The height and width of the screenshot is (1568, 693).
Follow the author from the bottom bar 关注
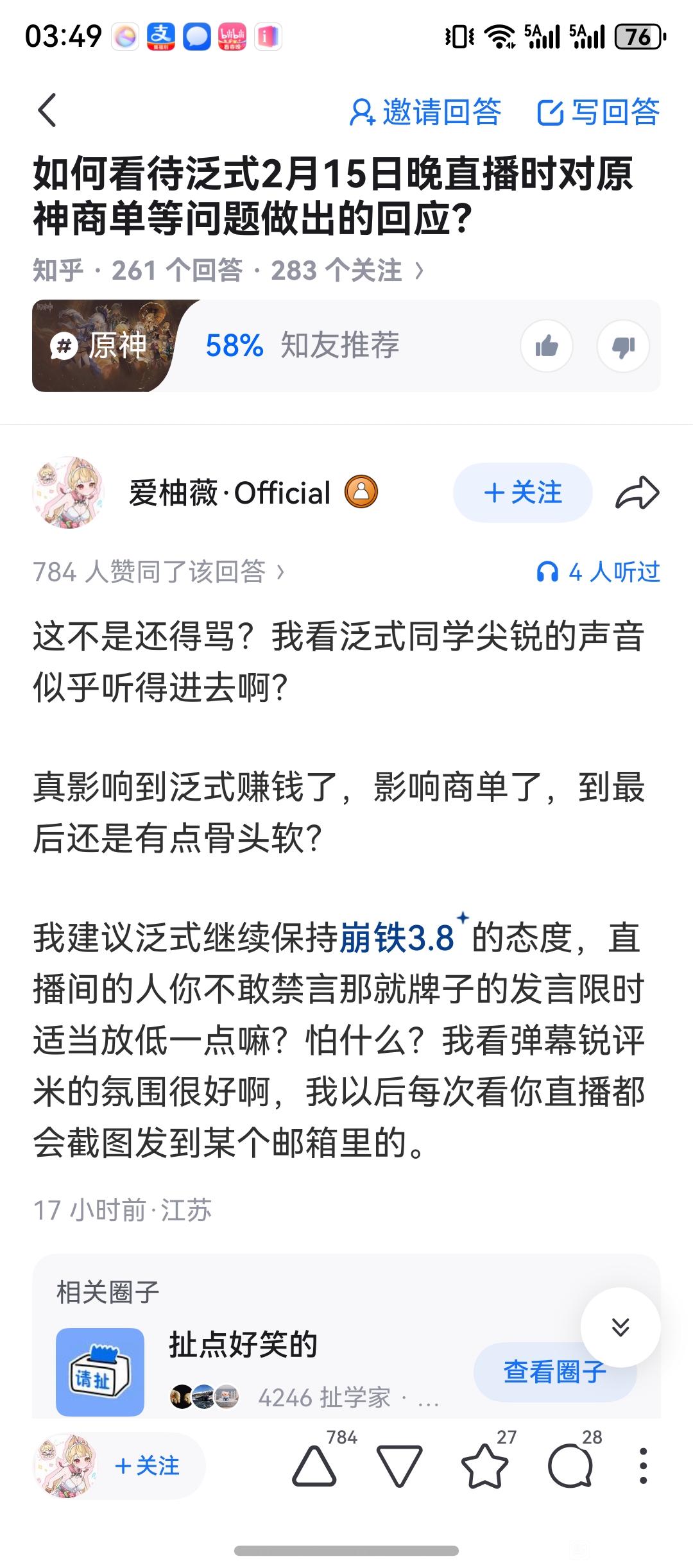click(148, 1465)
